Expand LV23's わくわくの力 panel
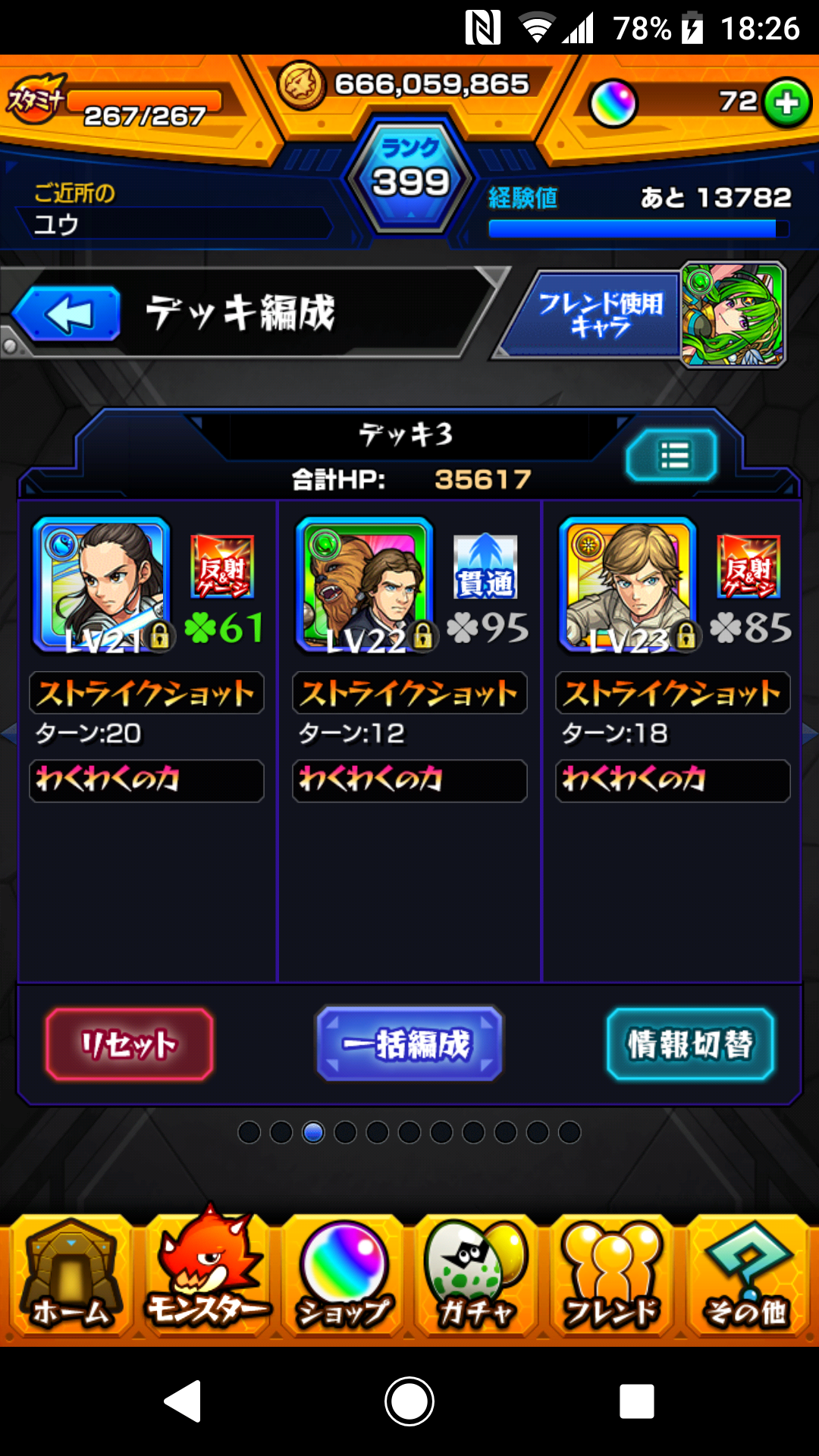Image resolution: width=819 pixels, height=1456 pixels. (x=672, y=780)
